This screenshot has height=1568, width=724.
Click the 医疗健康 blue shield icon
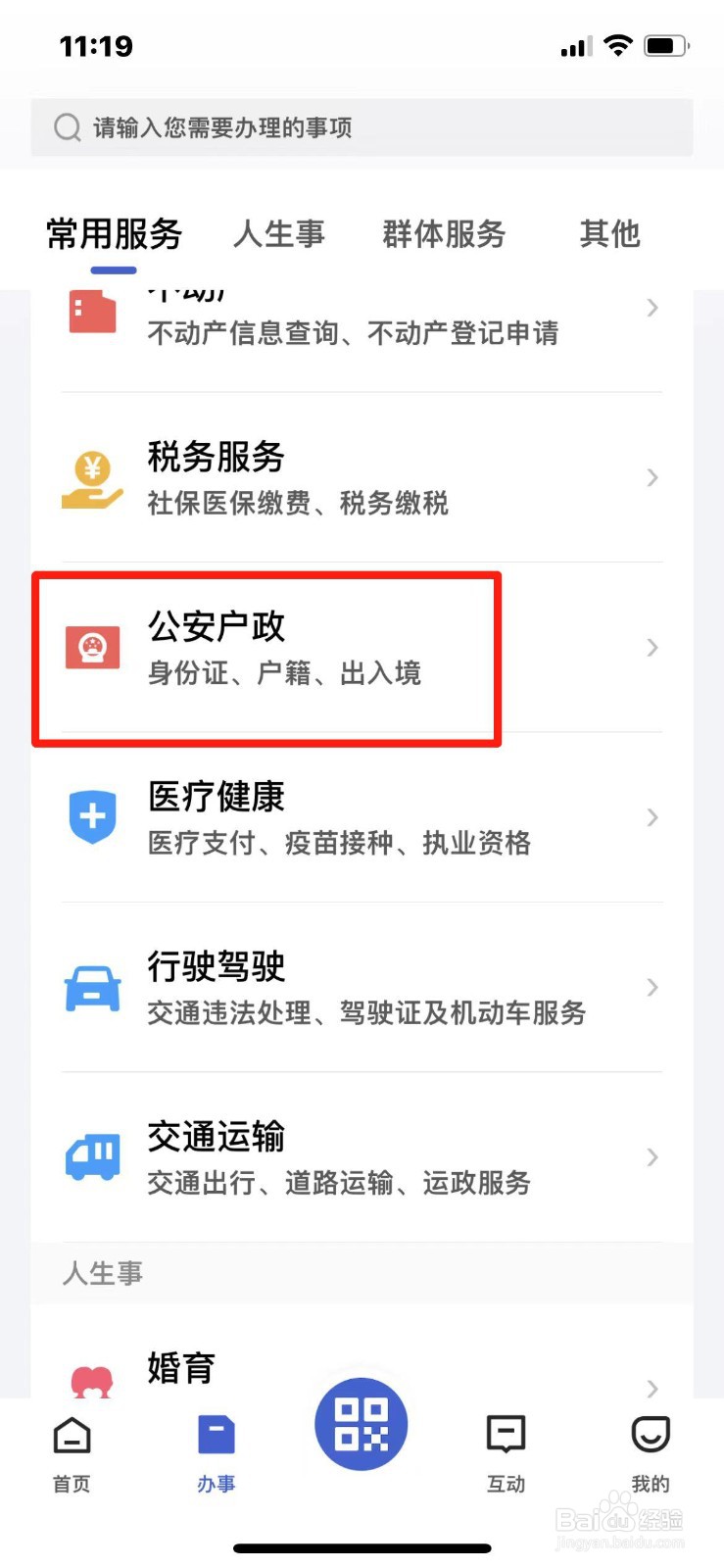[x=92, y=816]
